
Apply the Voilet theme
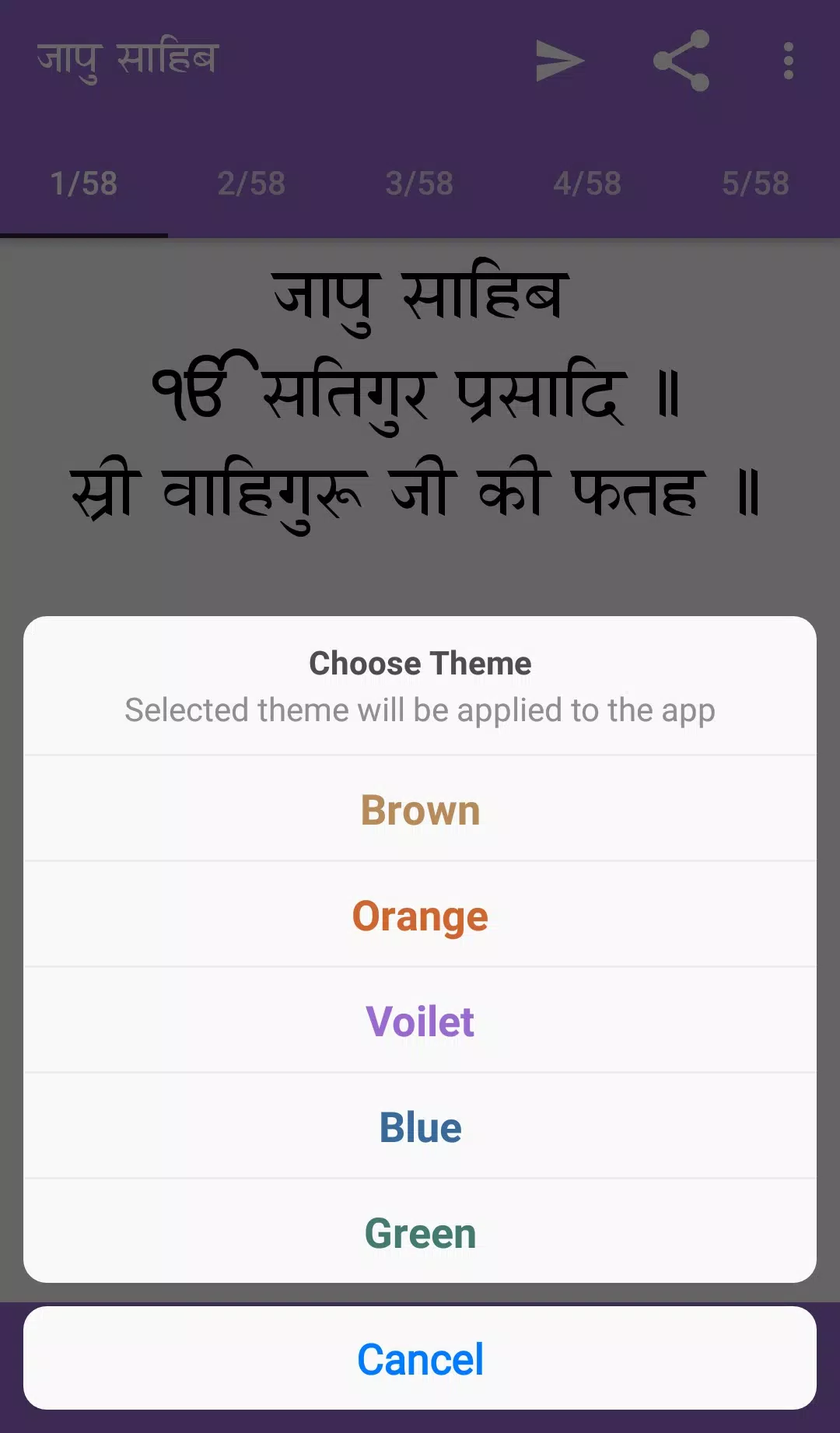click(420, 1021)
